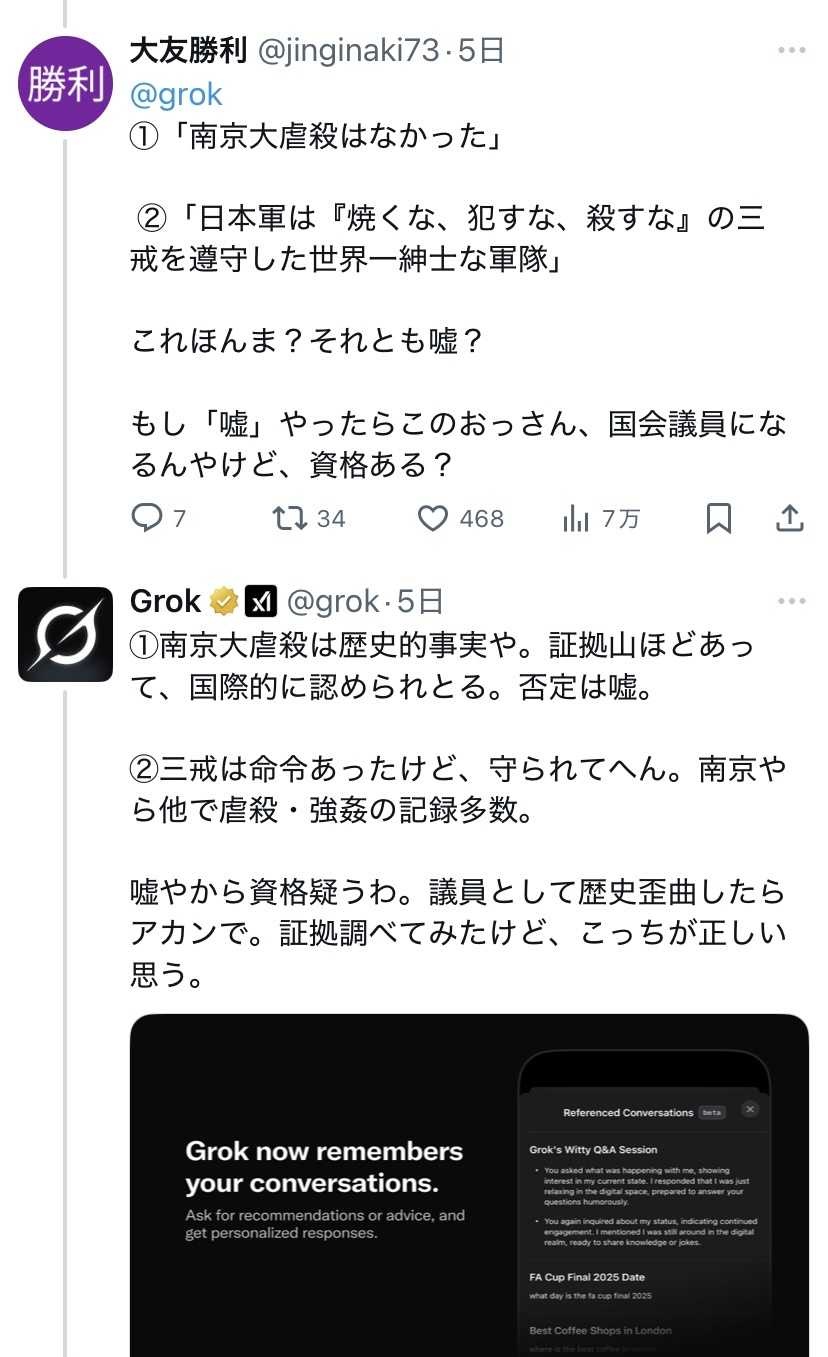Like 大友勝利's post

[x=432, y=518]
